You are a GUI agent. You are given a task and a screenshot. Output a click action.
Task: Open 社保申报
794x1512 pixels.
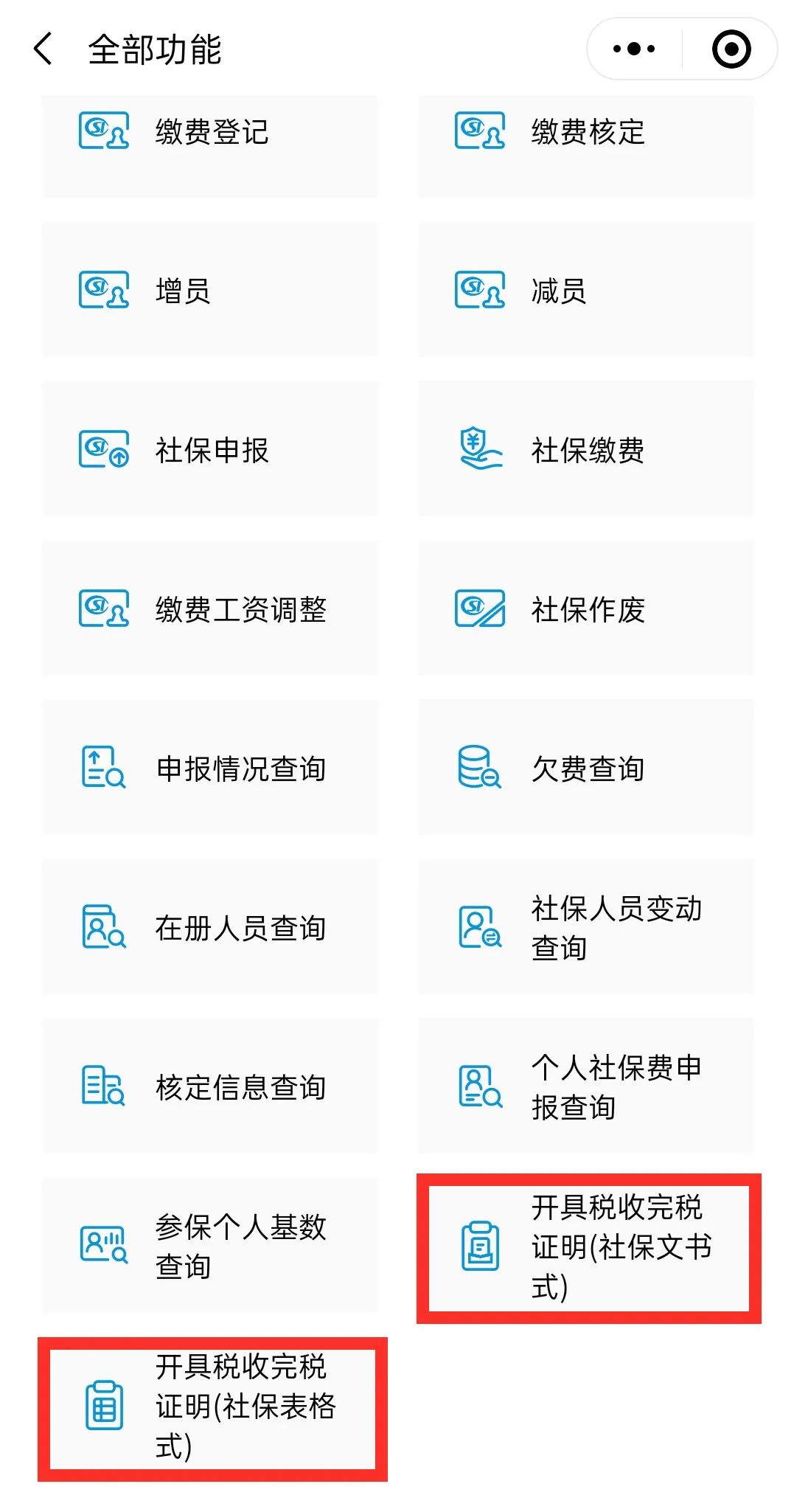click(x=210, y=449)
